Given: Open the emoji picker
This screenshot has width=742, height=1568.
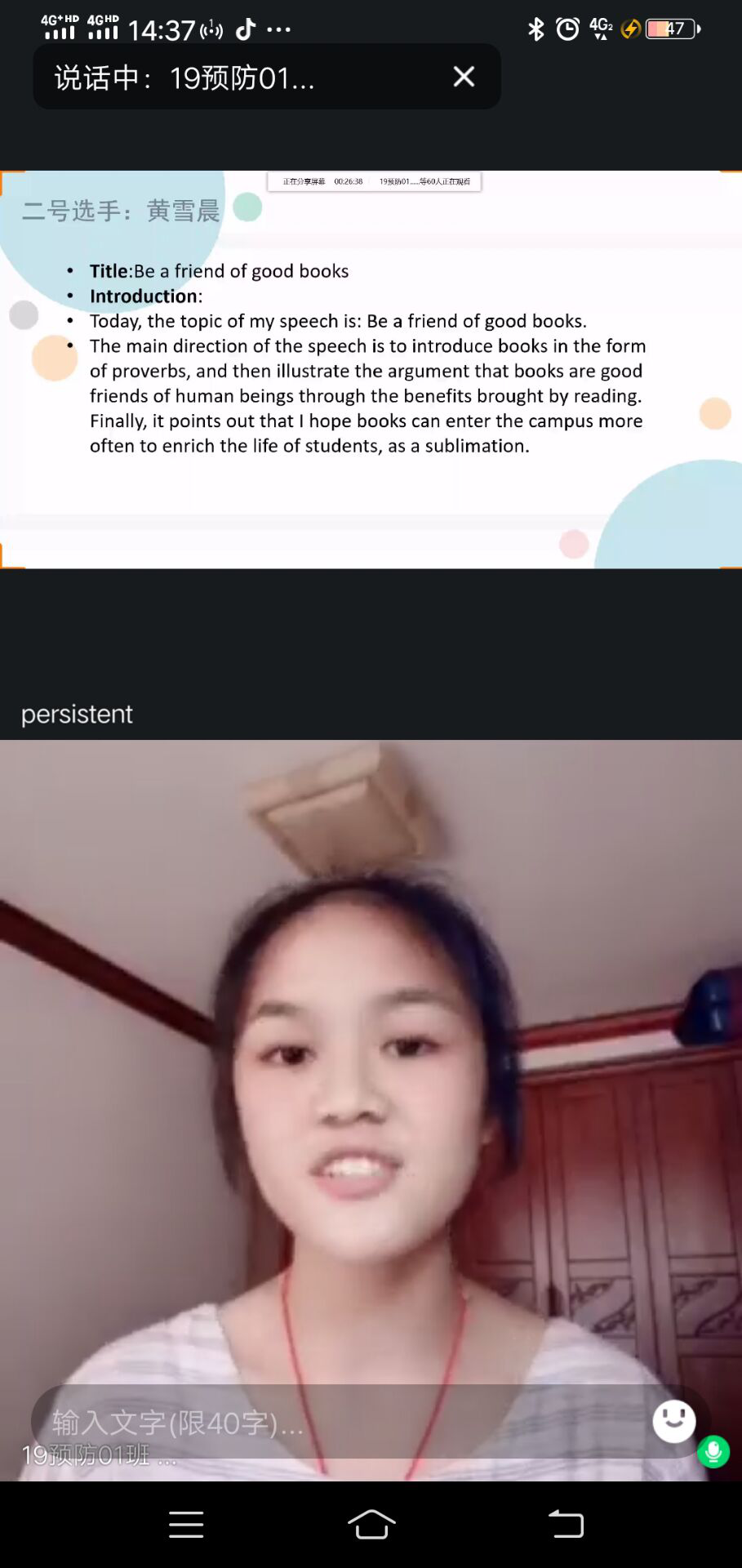Looking at the screenshot, I should pos(673,1421).
